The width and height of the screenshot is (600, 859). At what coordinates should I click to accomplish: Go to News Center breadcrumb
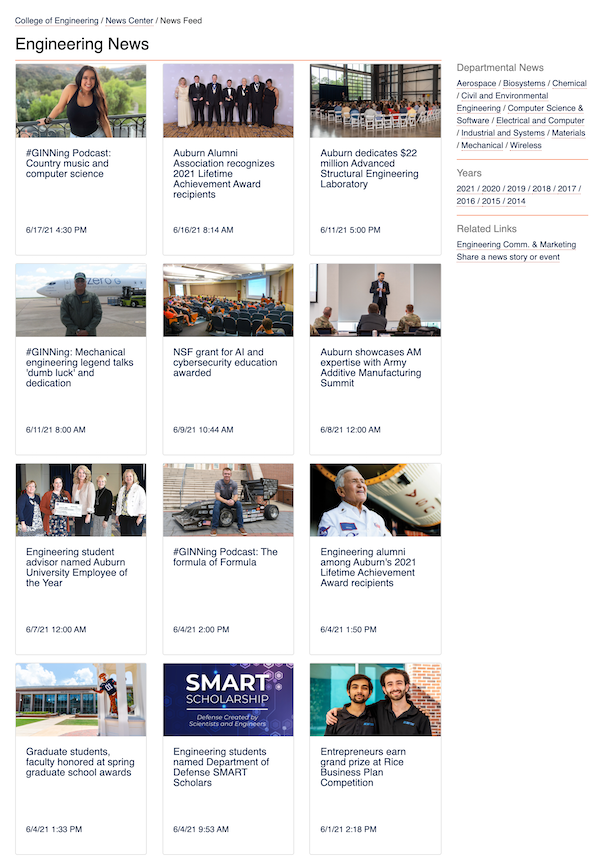coord(129,21)
